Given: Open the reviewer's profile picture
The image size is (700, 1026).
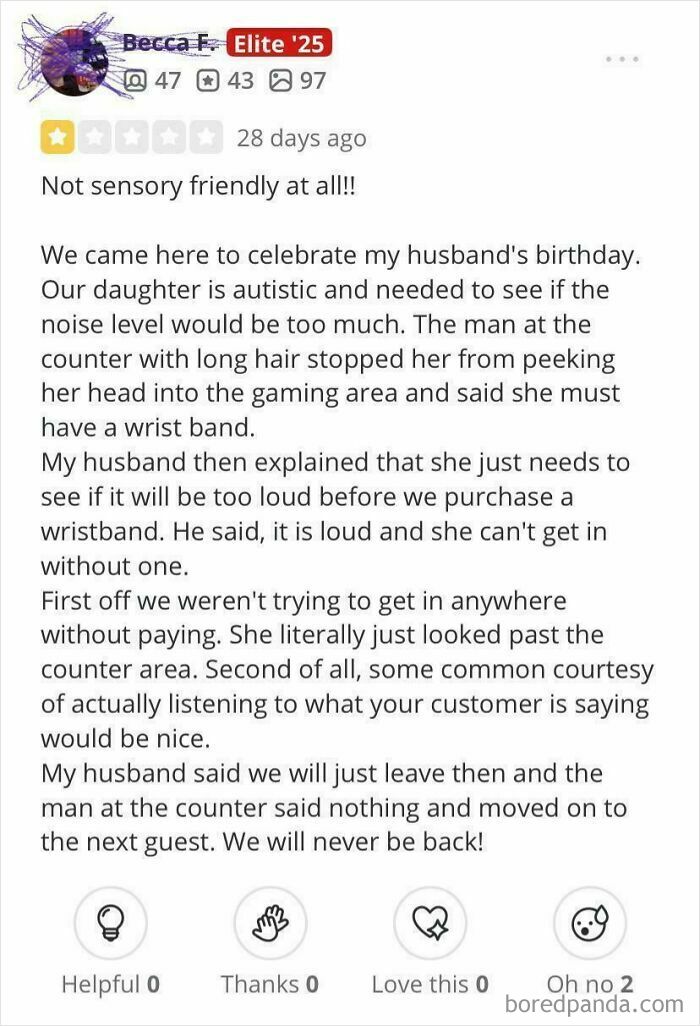Looking at the screenshot, I should (72, 62).
